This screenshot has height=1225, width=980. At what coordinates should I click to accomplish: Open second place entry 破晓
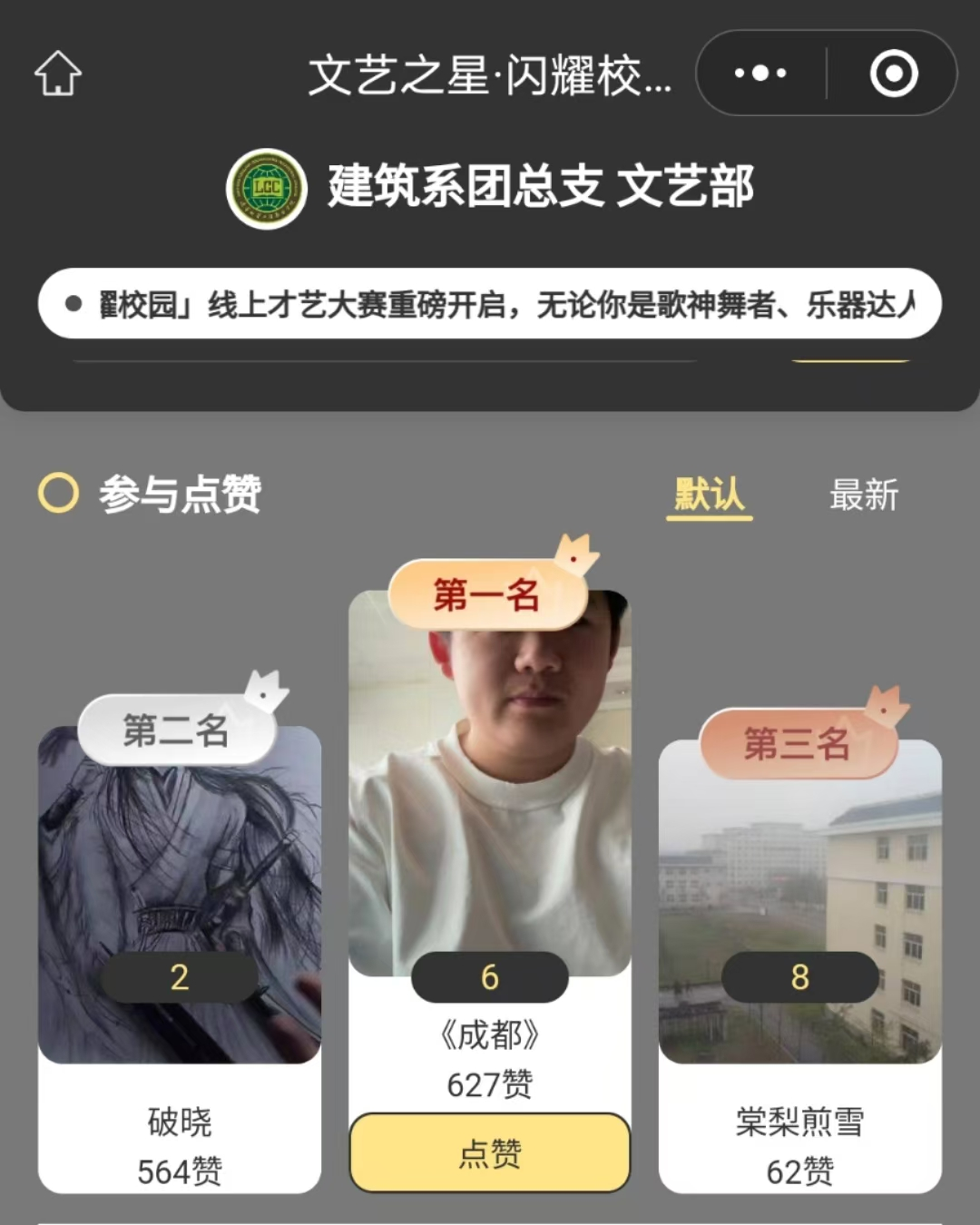180,907
